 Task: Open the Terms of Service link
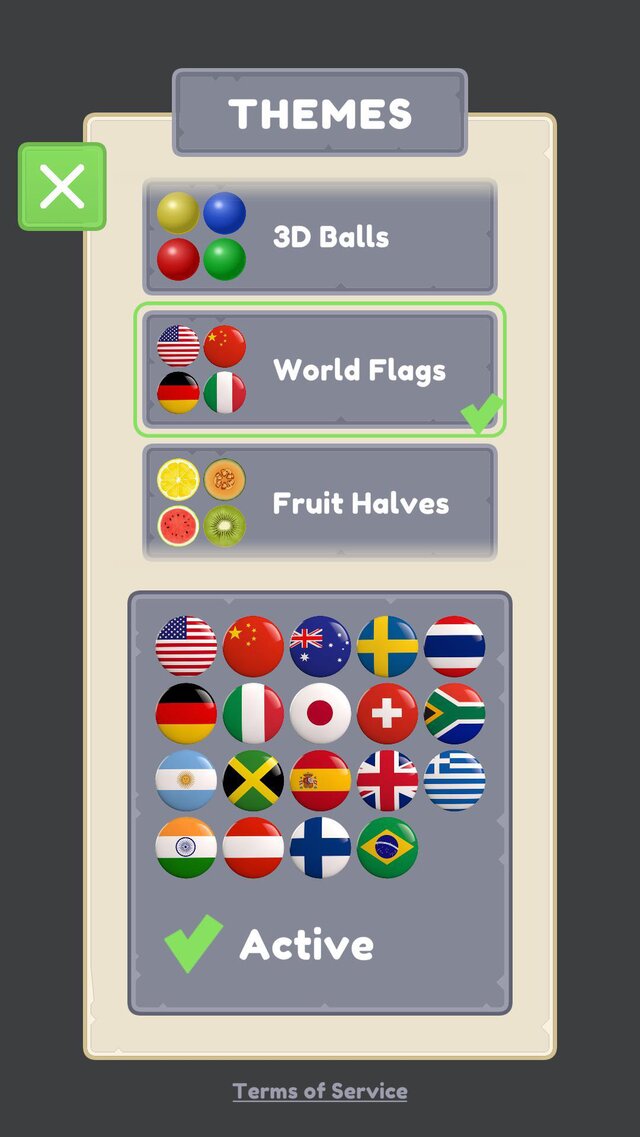tap(320, 1091)
